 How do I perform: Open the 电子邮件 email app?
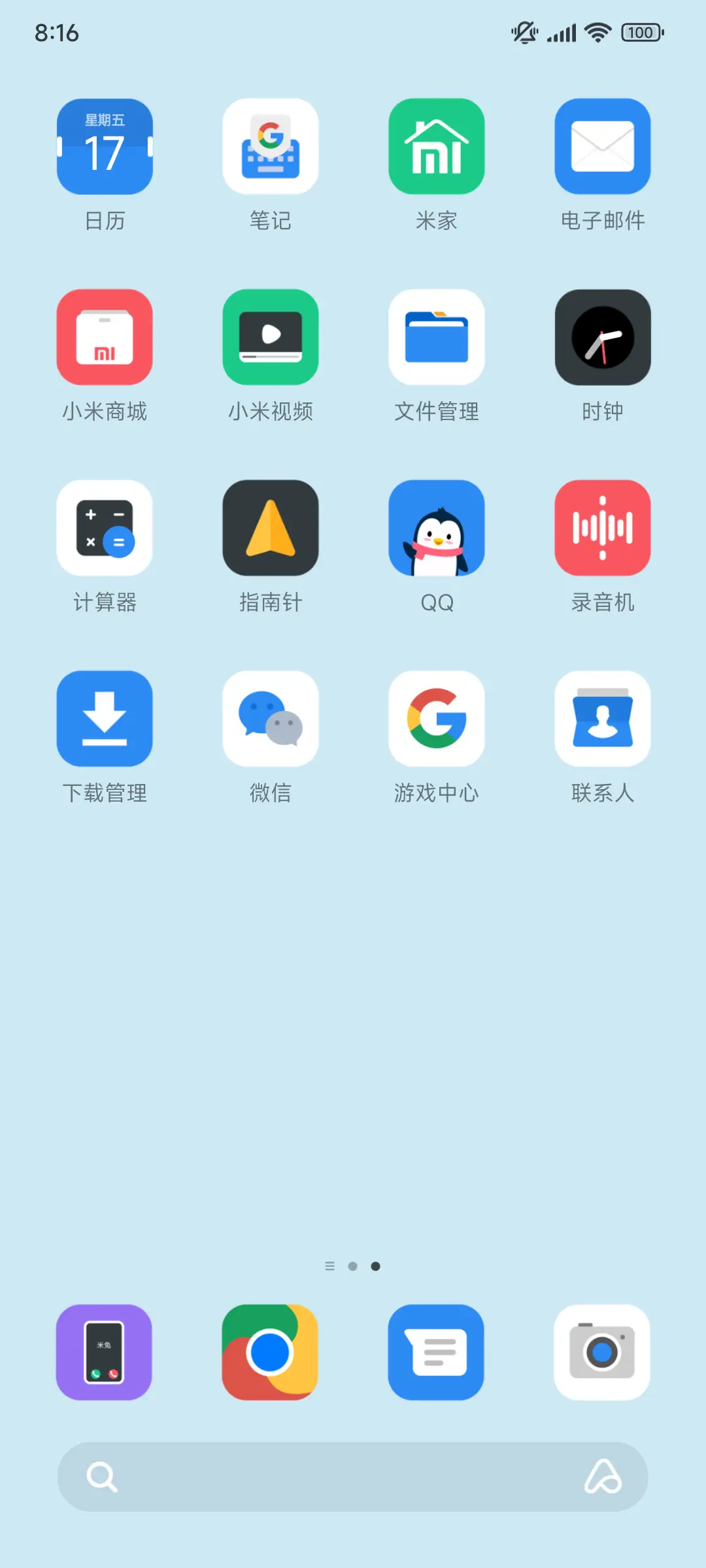(x=603, y=146)
